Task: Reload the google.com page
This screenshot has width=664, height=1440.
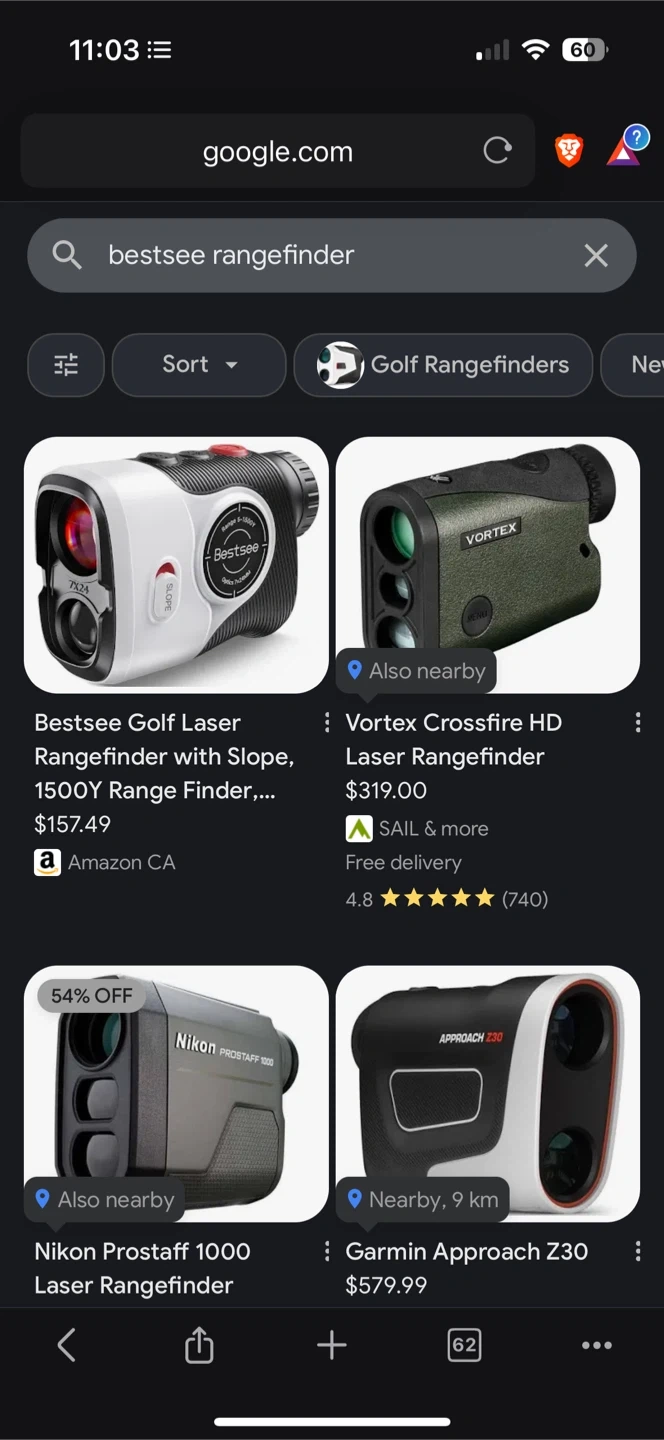Action: (x=497, y=151)
